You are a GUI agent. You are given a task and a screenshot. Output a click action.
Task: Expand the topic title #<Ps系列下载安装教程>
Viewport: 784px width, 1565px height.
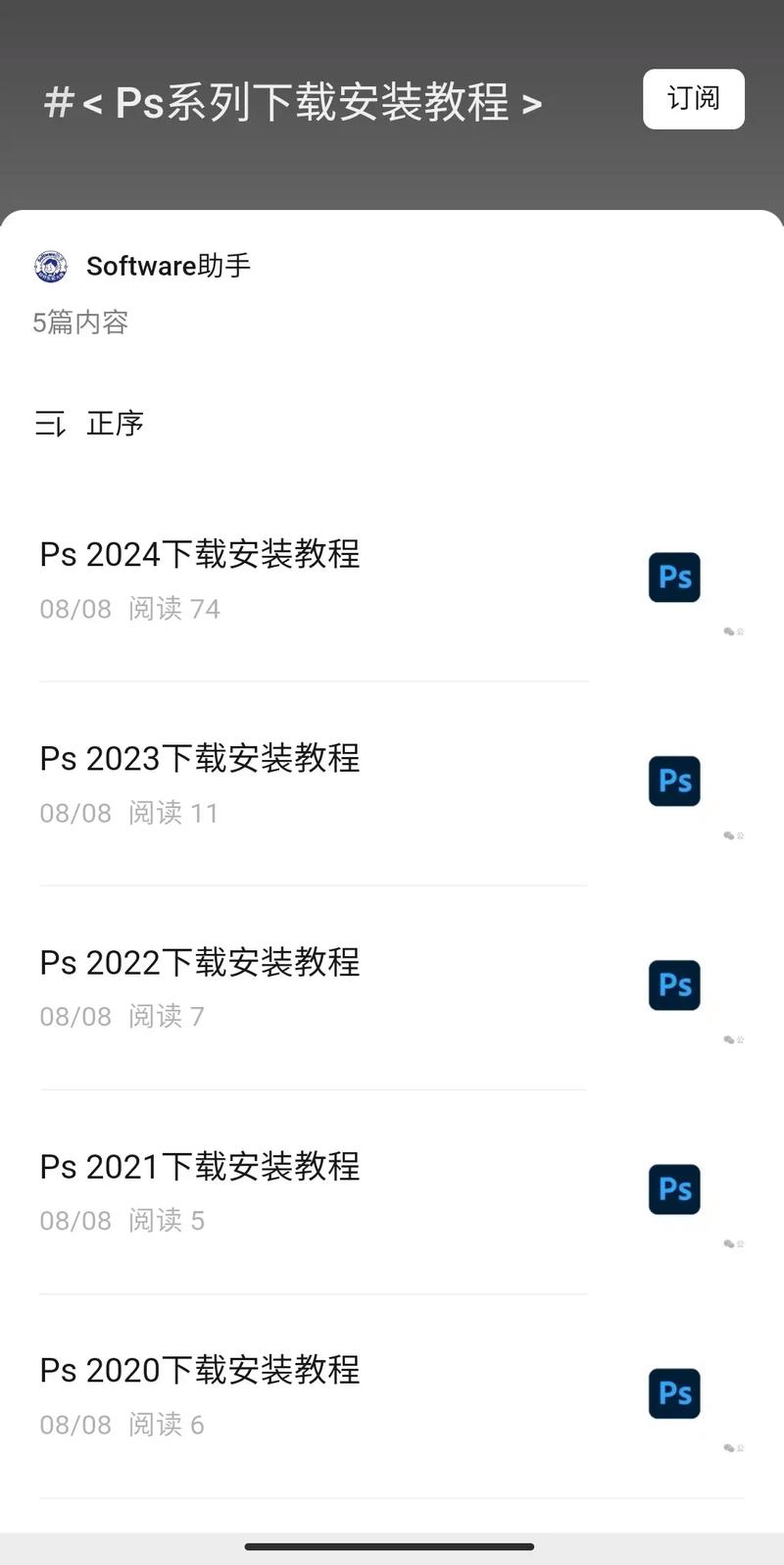[294, 102]
